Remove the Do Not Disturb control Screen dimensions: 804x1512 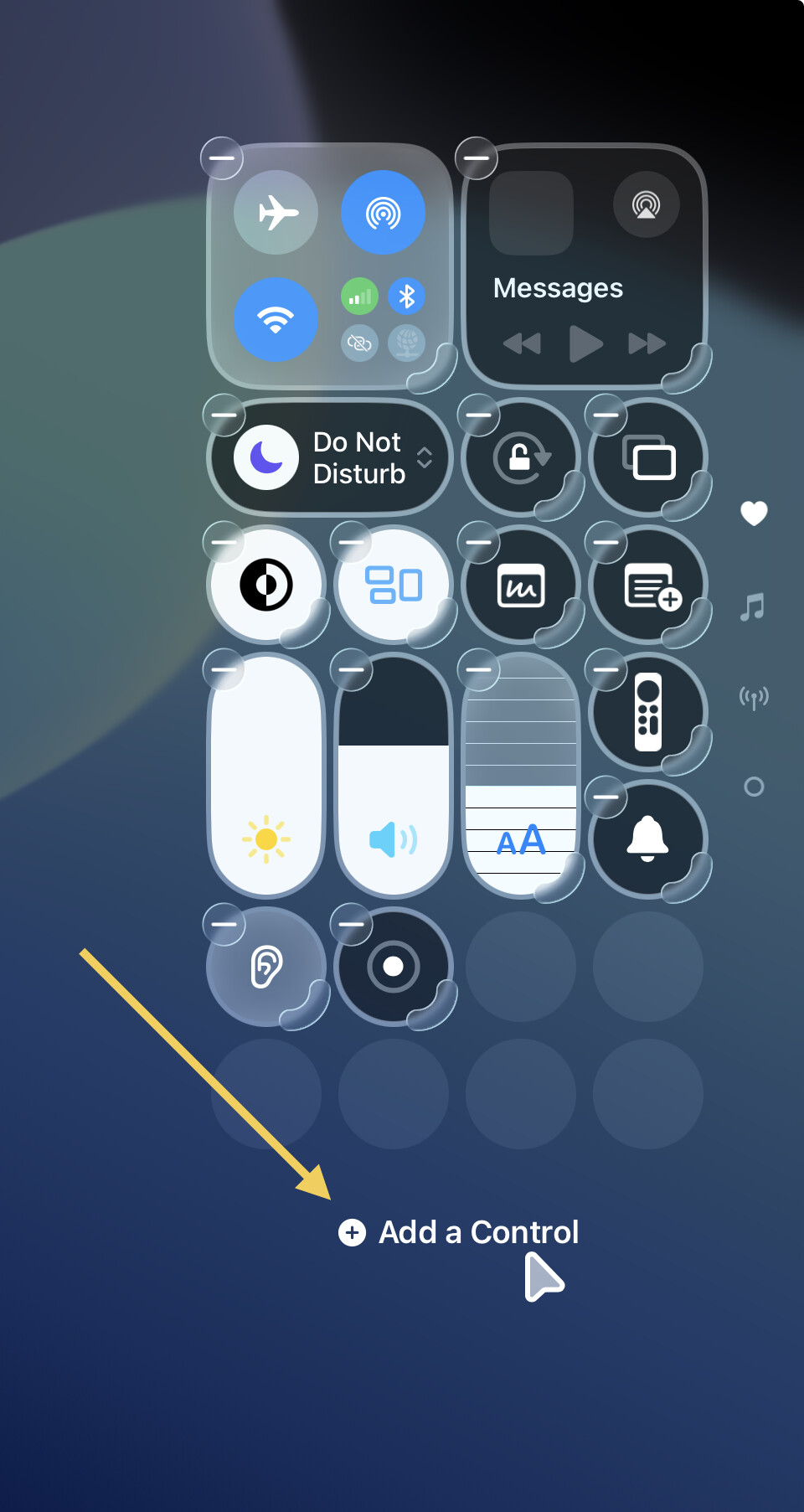[224, 415]
